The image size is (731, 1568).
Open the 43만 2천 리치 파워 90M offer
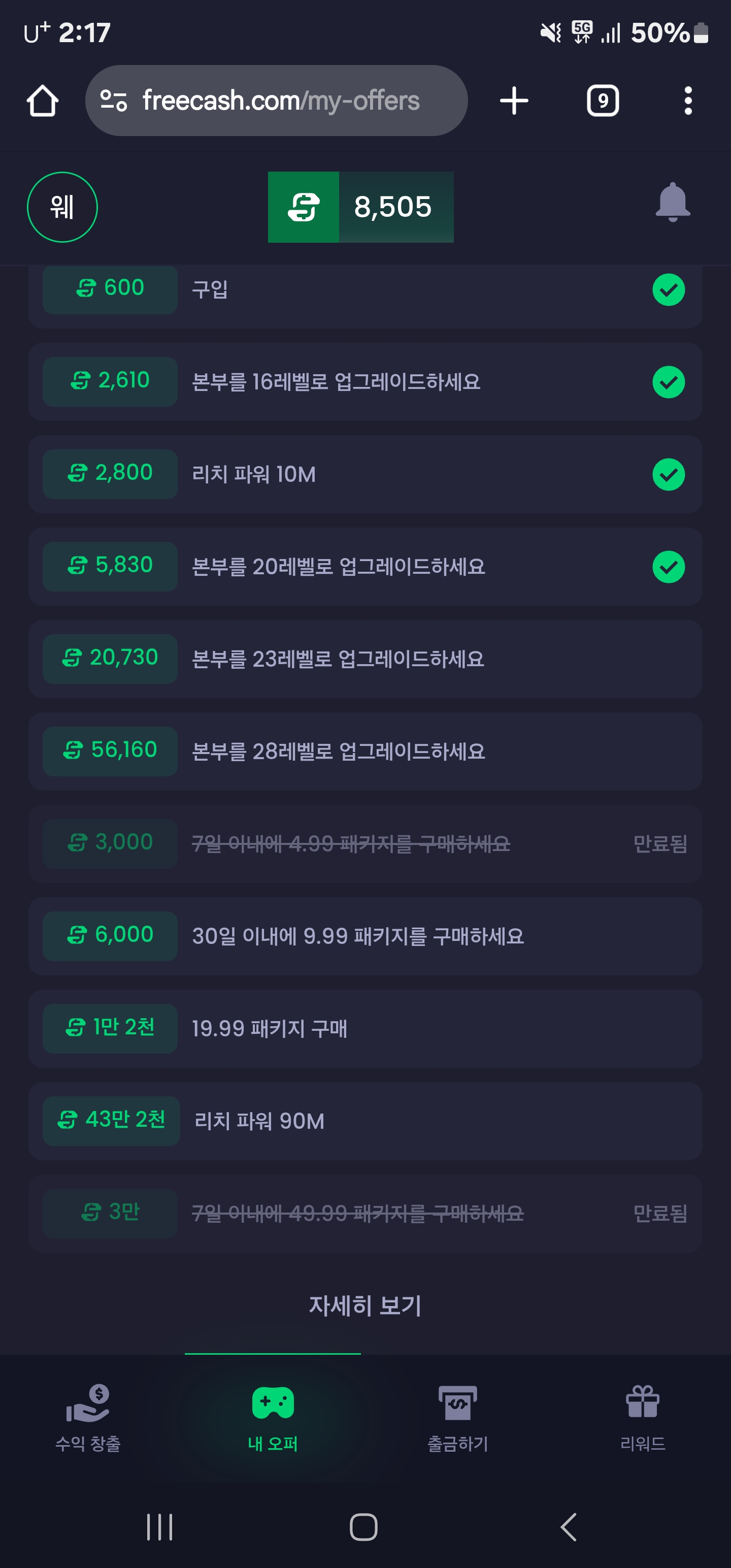tap(365, 1121)
